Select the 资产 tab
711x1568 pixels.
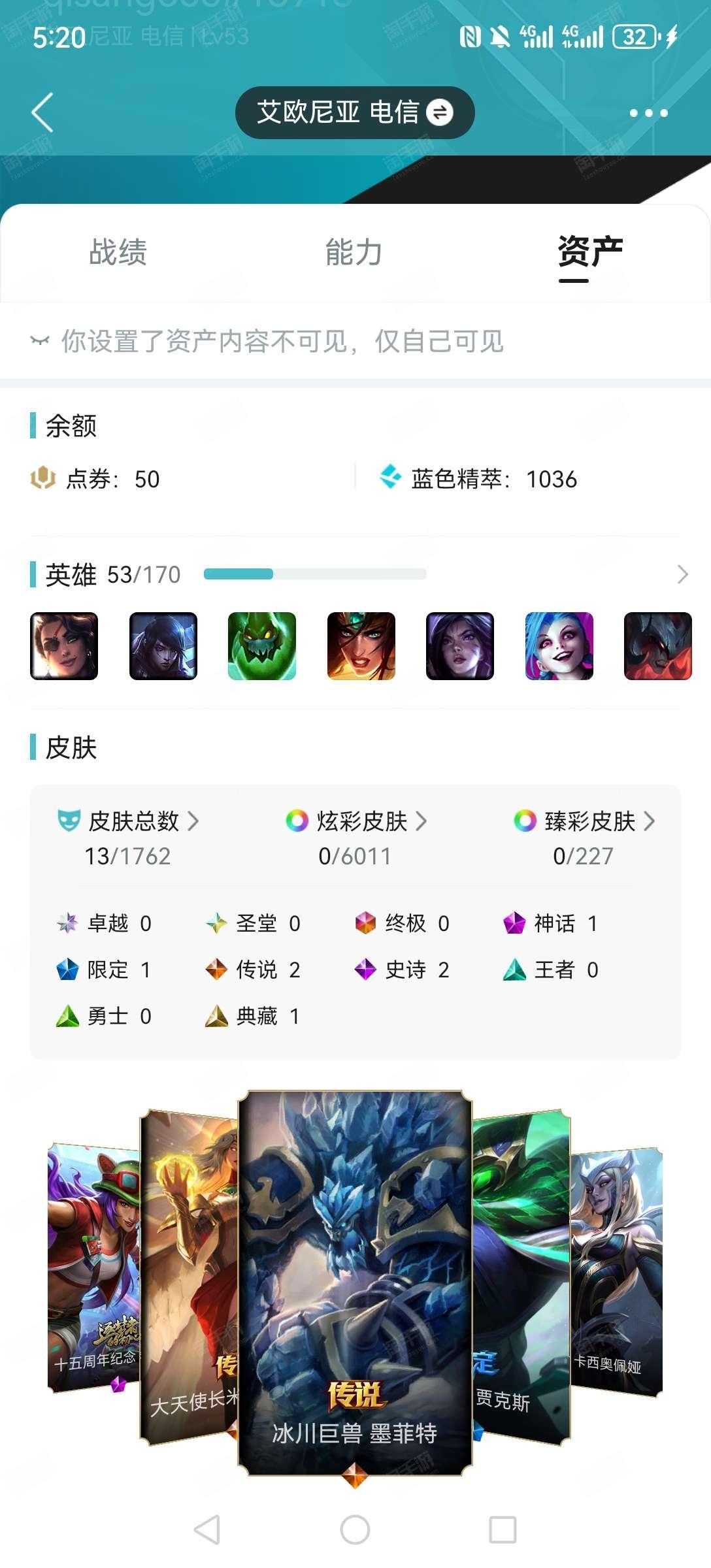590,253
